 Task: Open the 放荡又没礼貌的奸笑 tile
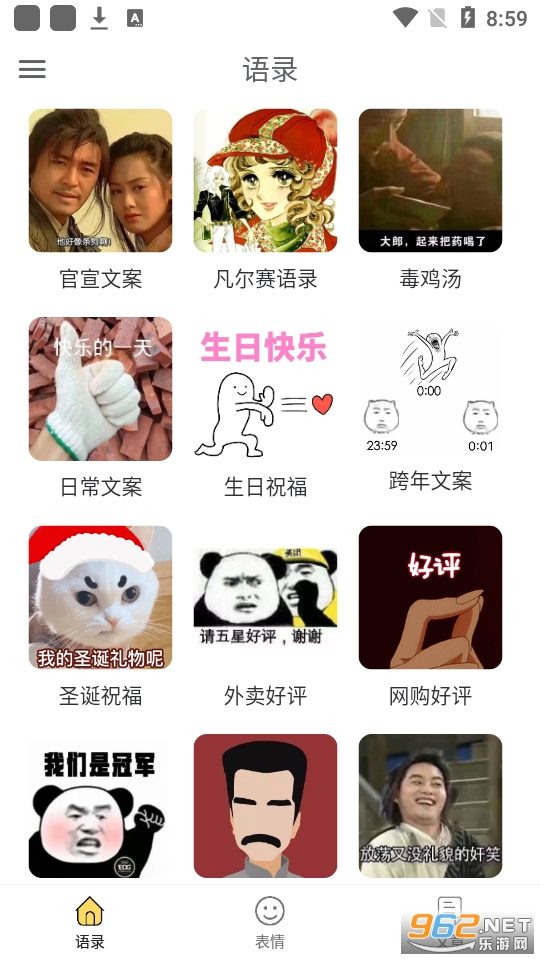430,806
